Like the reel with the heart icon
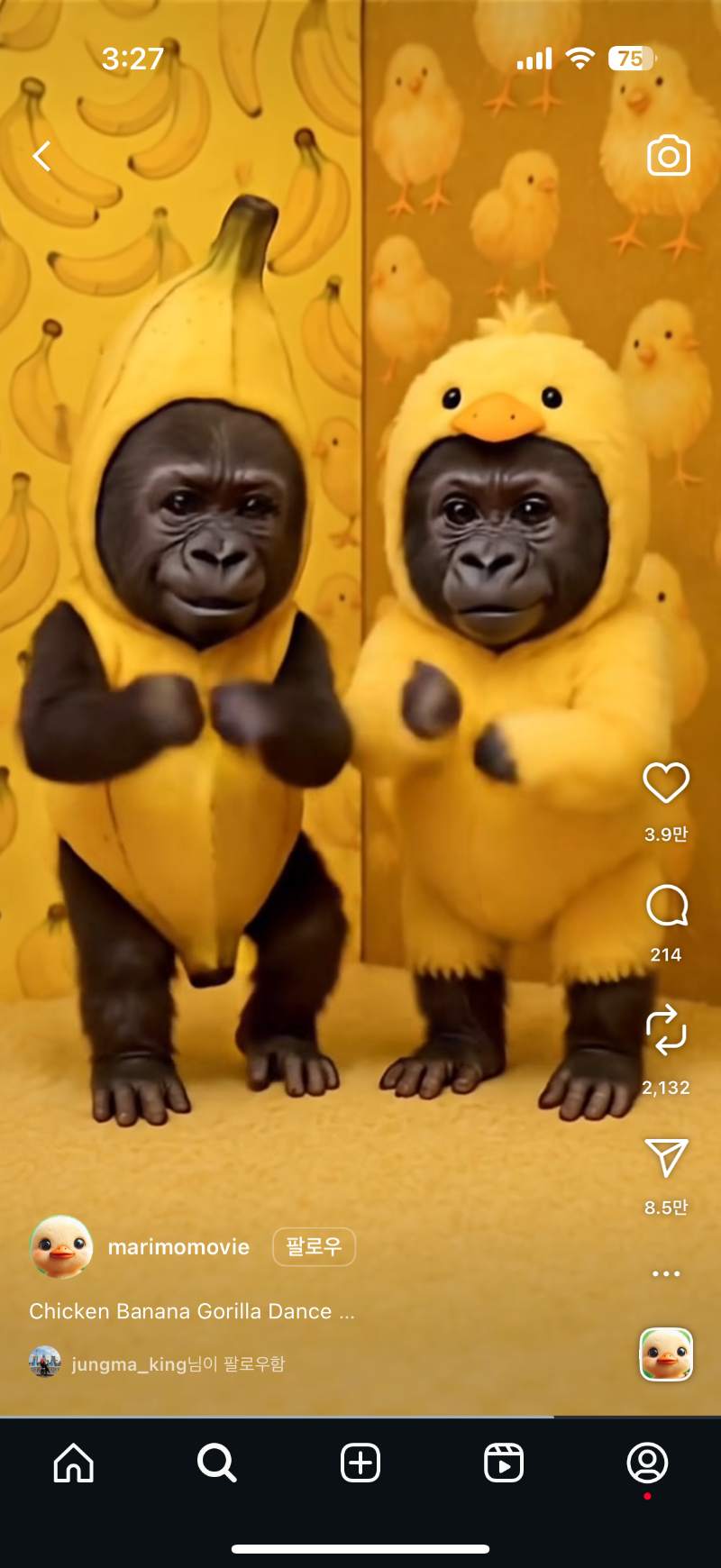Image resolution: width=721 pixels, height=1568 pixels. pos(666,784)
